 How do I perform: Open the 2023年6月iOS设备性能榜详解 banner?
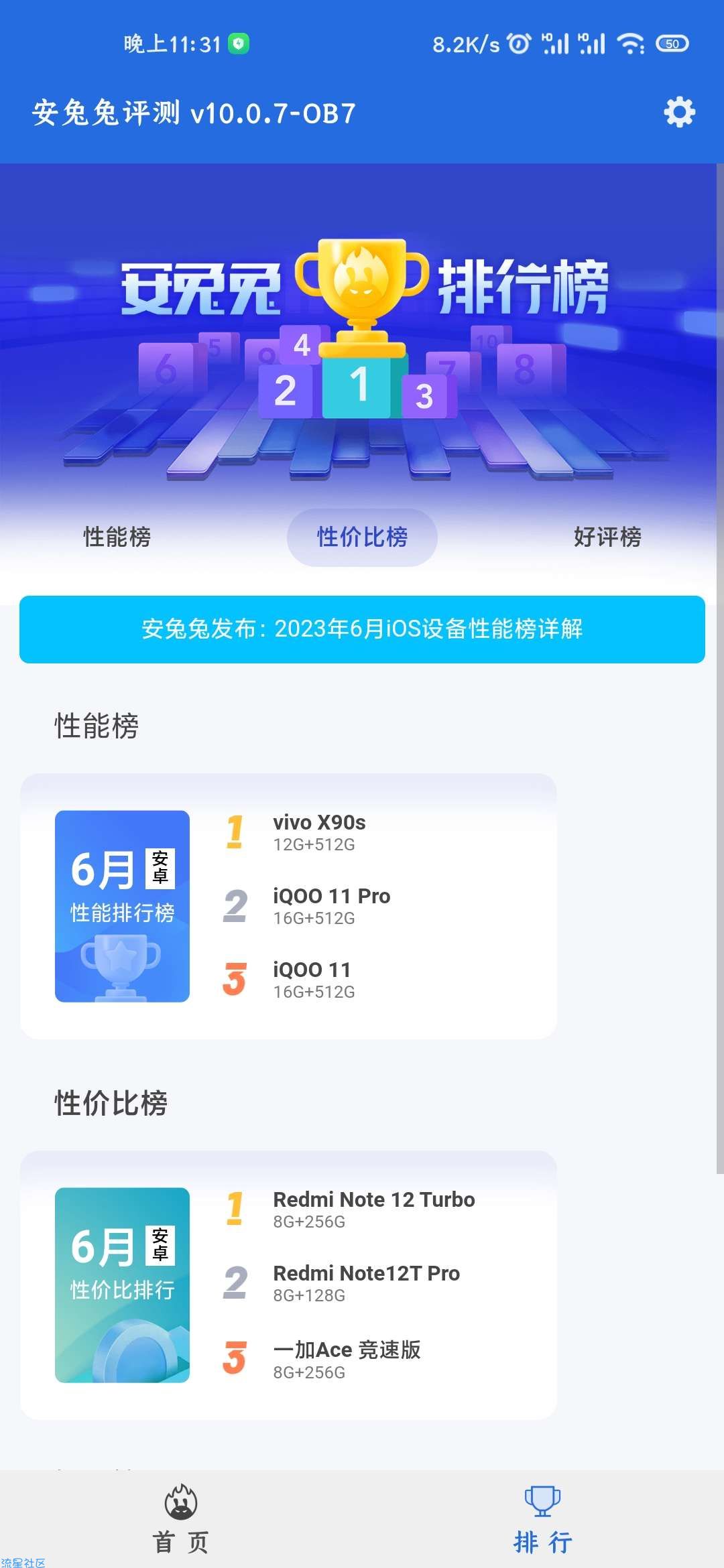pyautogui.click(x=362, y=629)
